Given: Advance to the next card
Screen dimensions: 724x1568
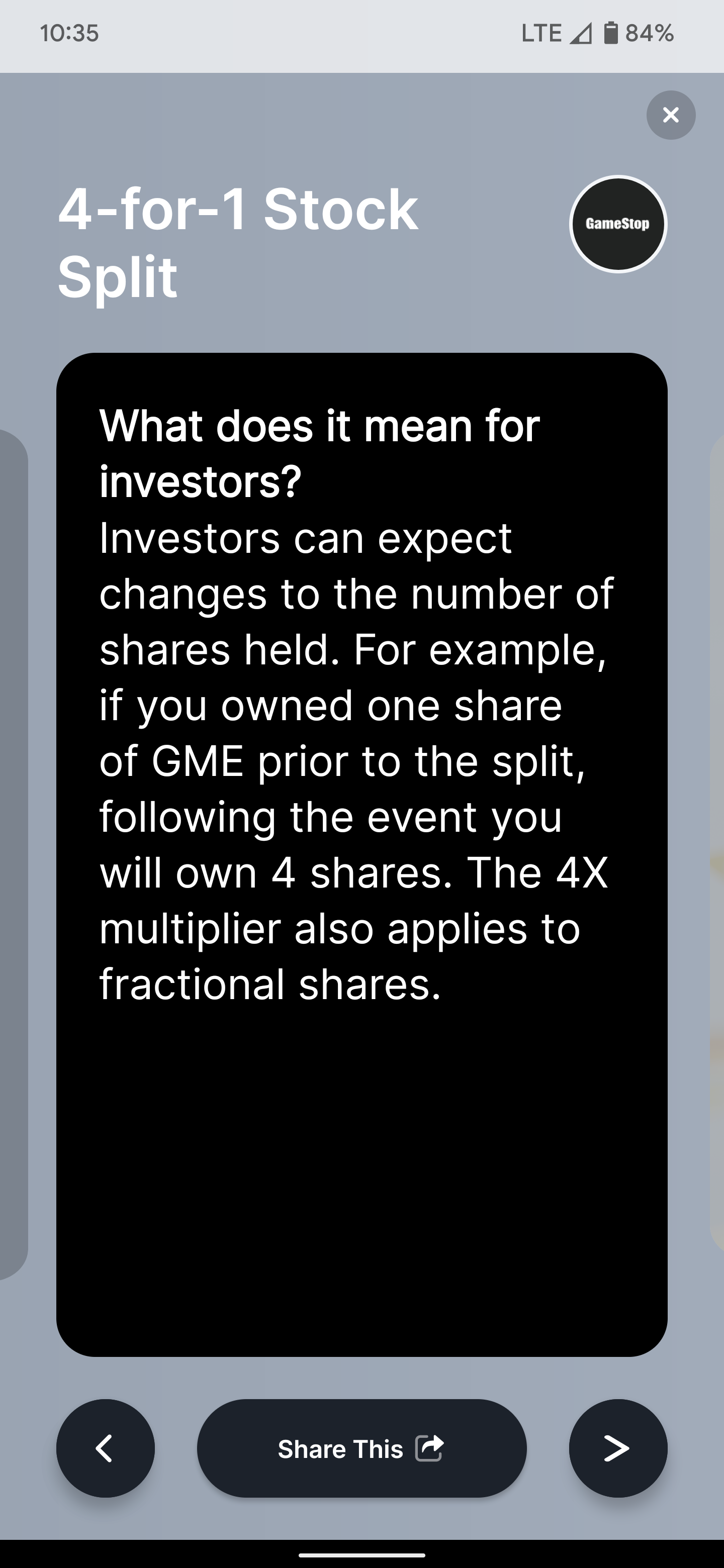Looking at the screenshot, I should 617,1448.
